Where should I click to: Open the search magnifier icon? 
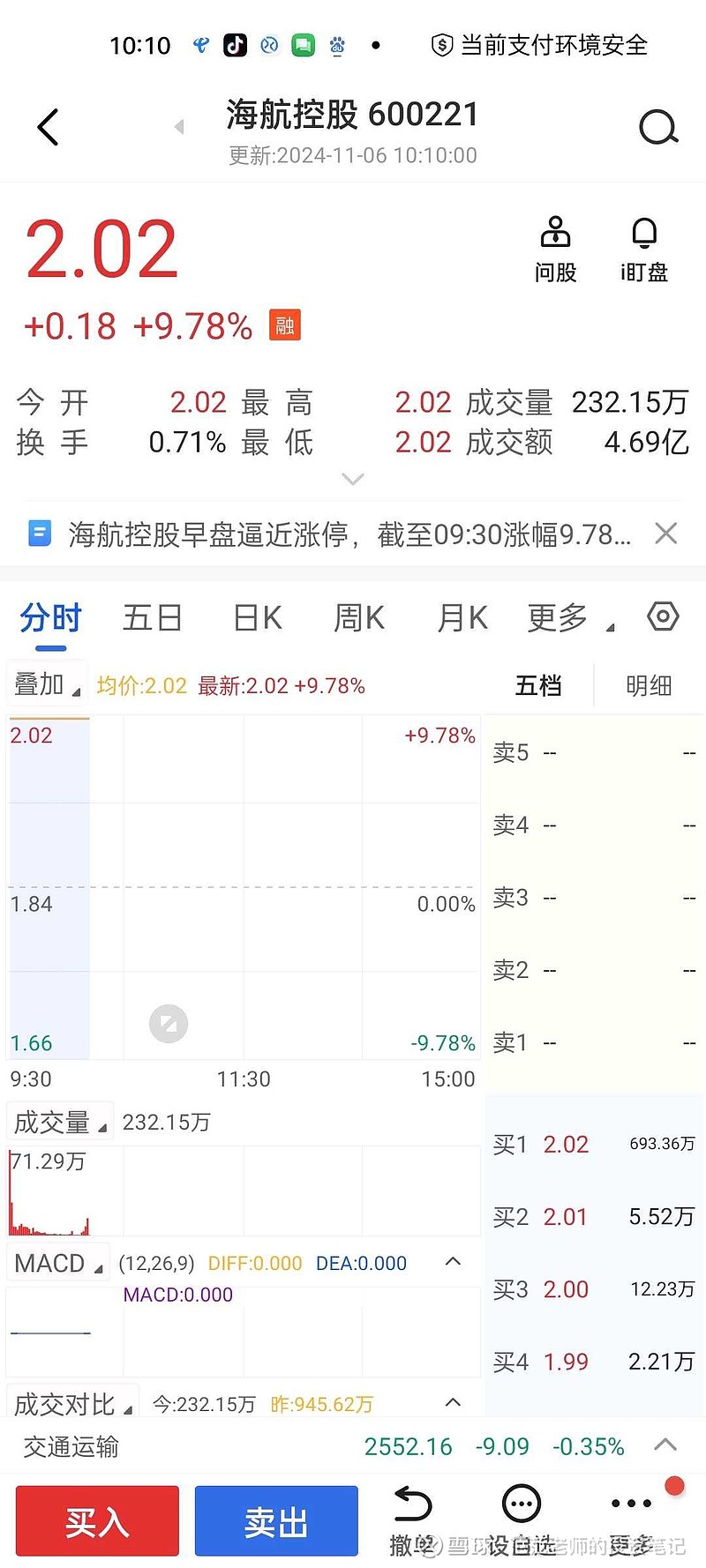click(658, 128)
